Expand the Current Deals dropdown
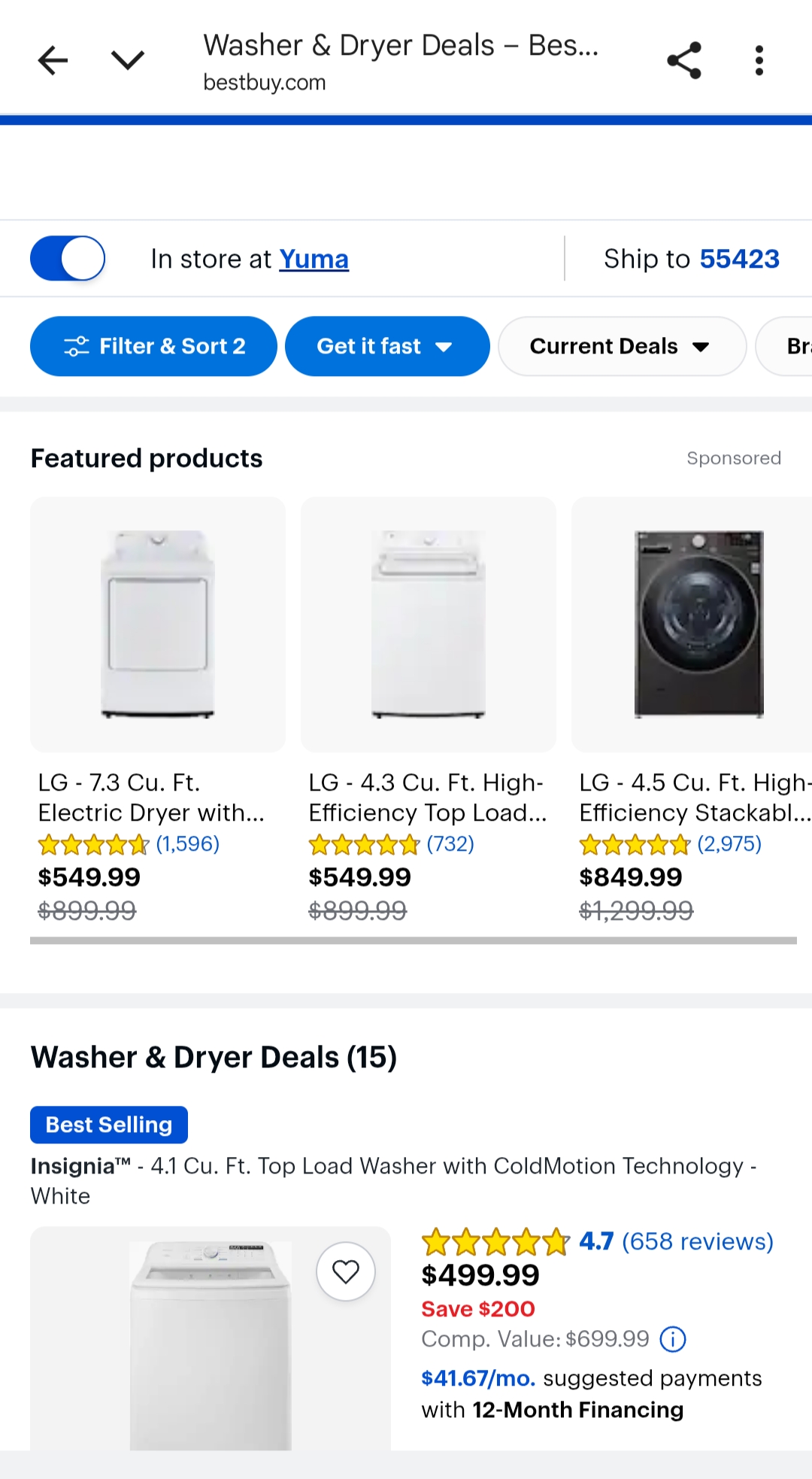Image resolution: width=812 pixels, height=1479 pixels. point(622,346)
